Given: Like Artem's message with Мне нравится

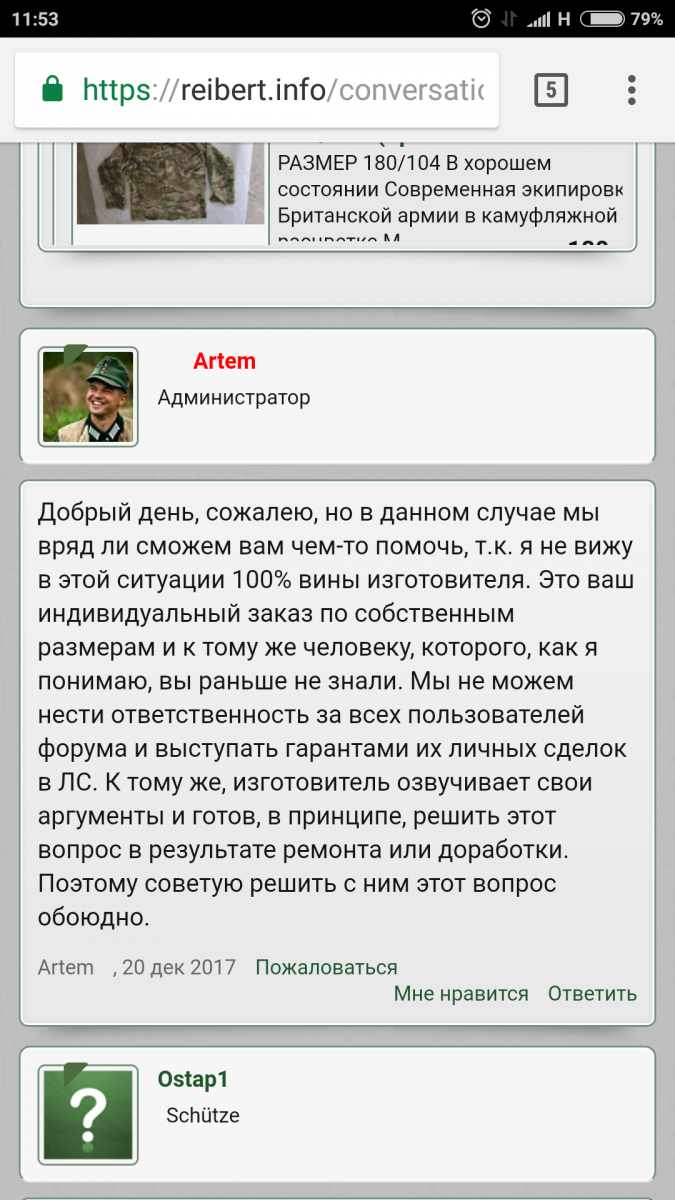Looking at the screenshot, I should pos(460,993).
